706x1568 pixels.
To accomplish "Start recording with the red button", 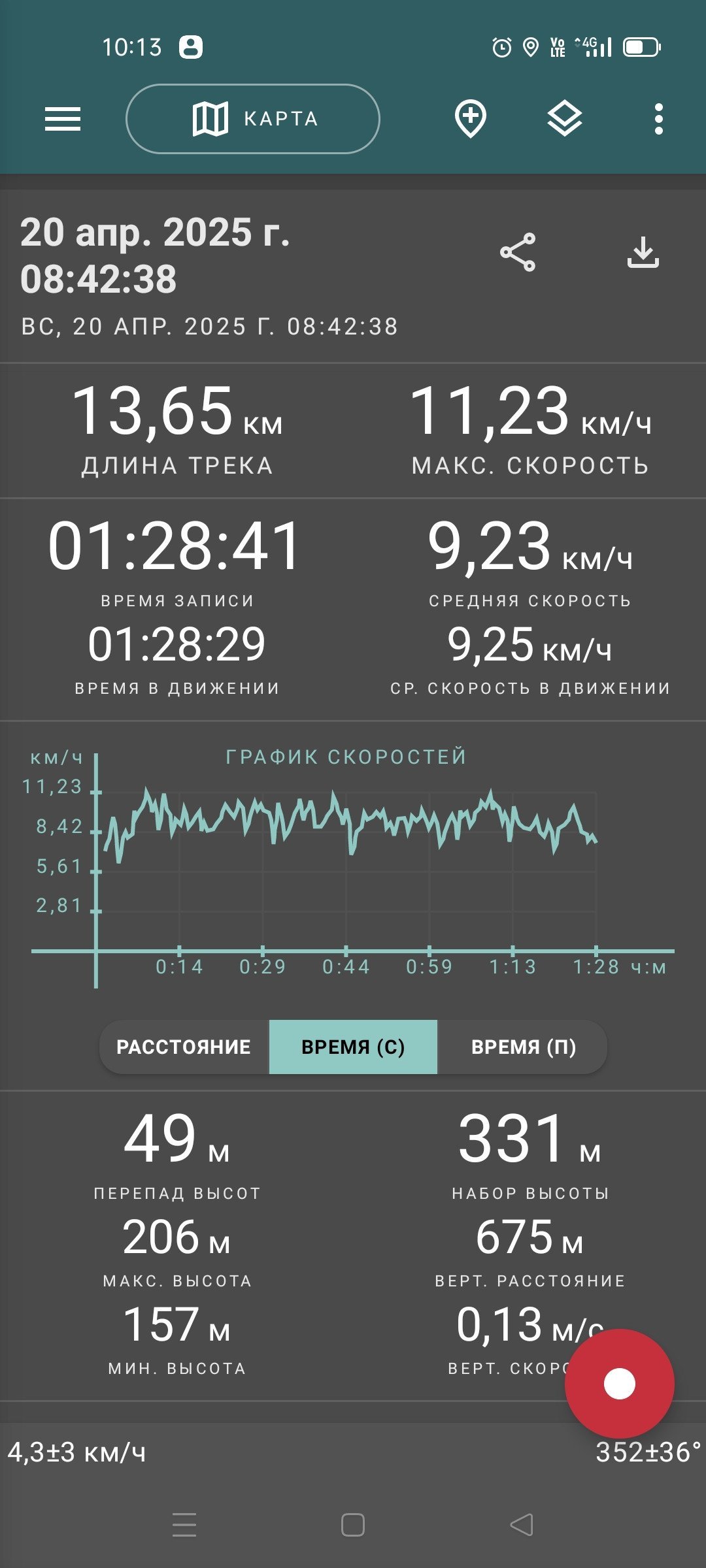I will point(620,1383).
